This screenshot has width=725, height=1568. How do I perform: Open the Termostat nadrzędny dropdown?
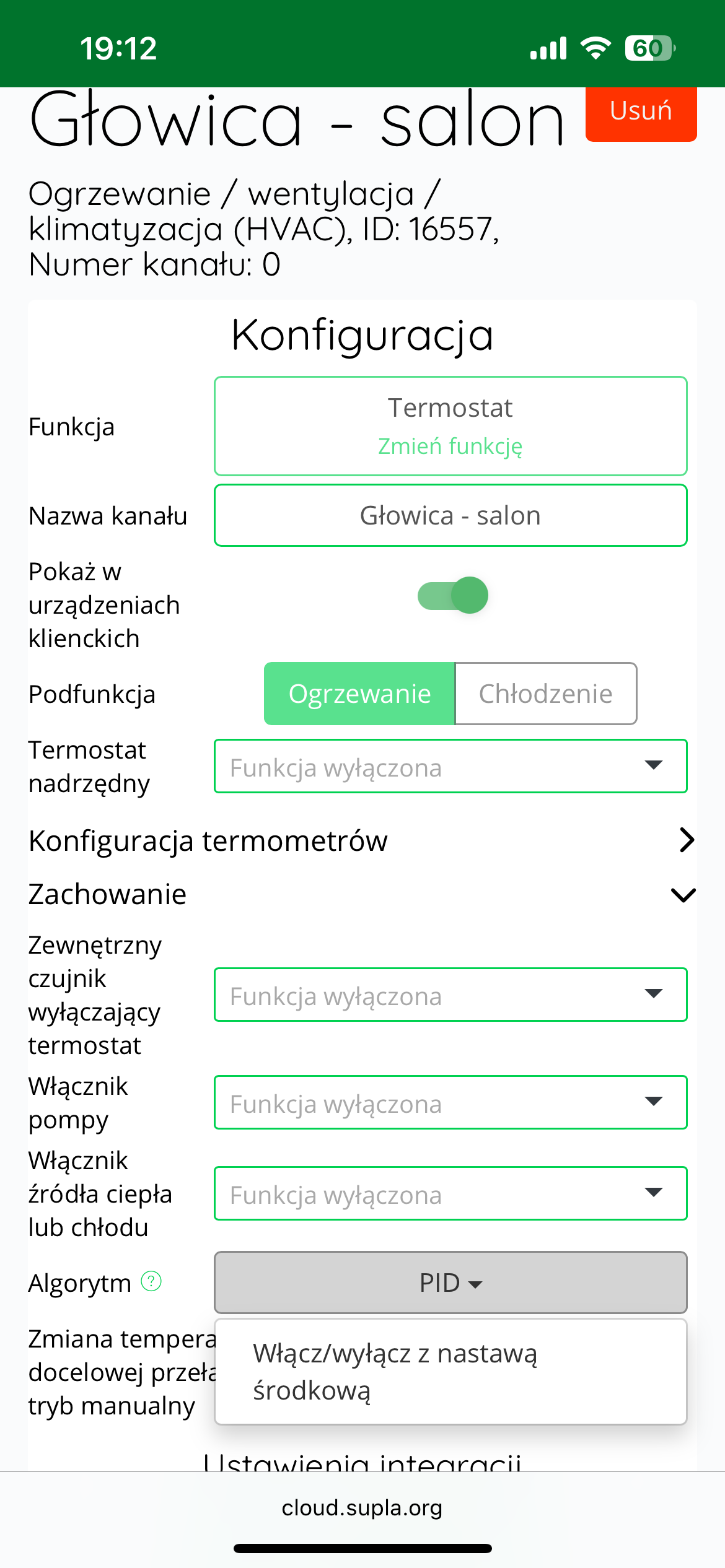(x=450, y=766)
